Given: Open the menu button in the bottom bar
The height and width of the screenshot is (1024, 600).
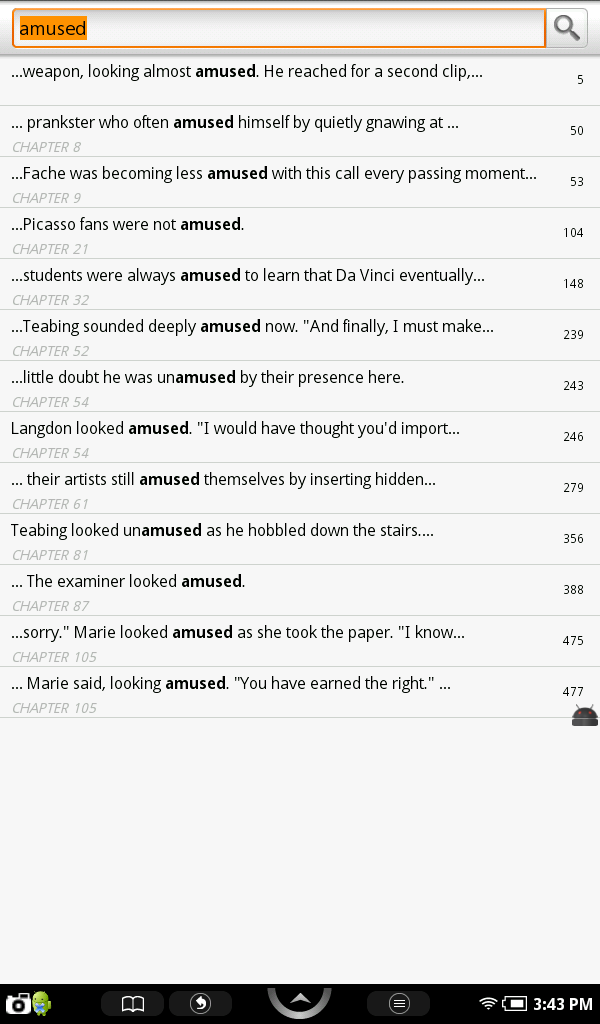Looking at the screenshot, I should tap(398, 1003).
